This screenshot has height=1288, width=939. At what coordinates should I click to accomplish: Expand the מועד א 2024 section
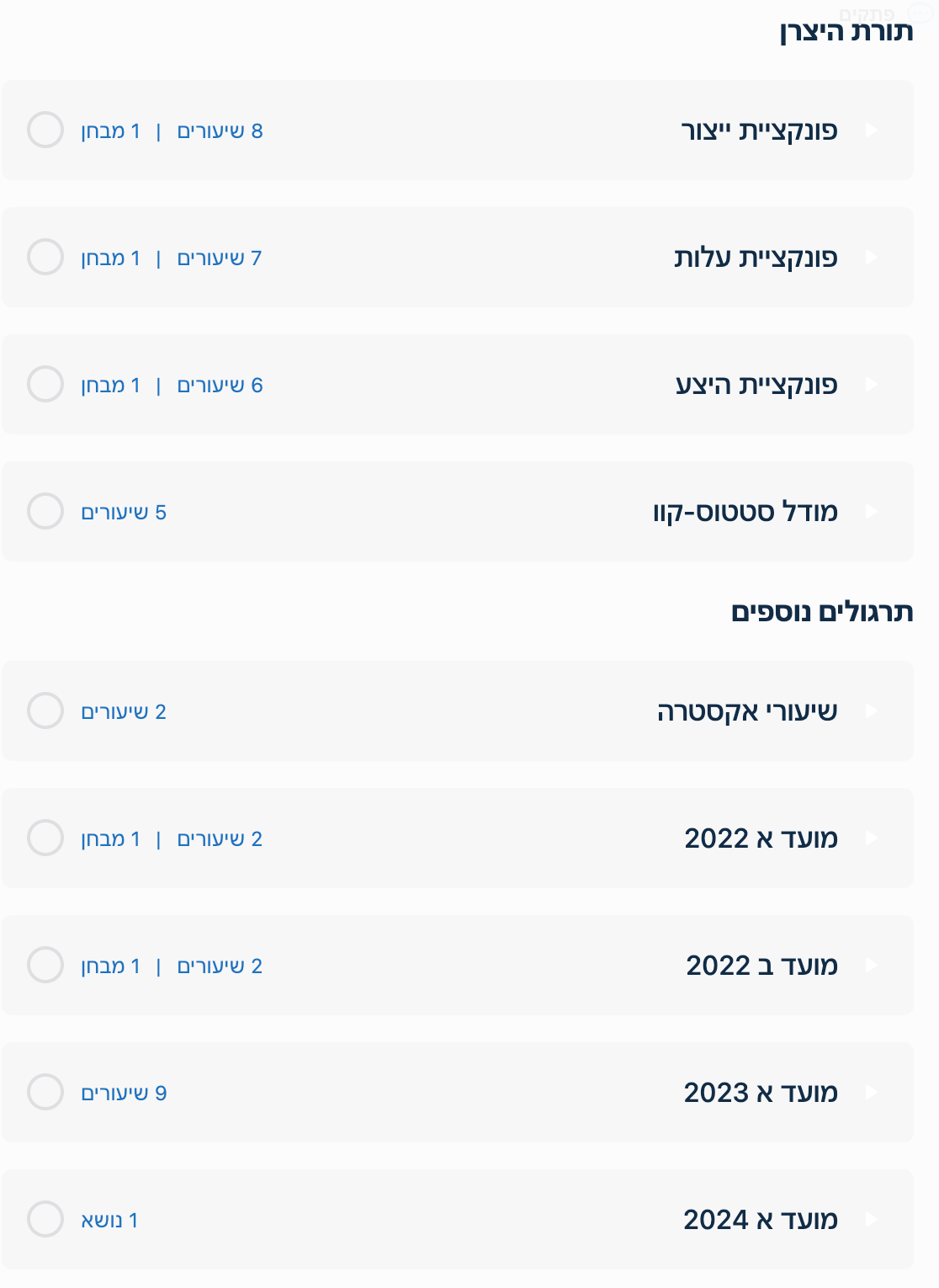[x=871, y=1220]
